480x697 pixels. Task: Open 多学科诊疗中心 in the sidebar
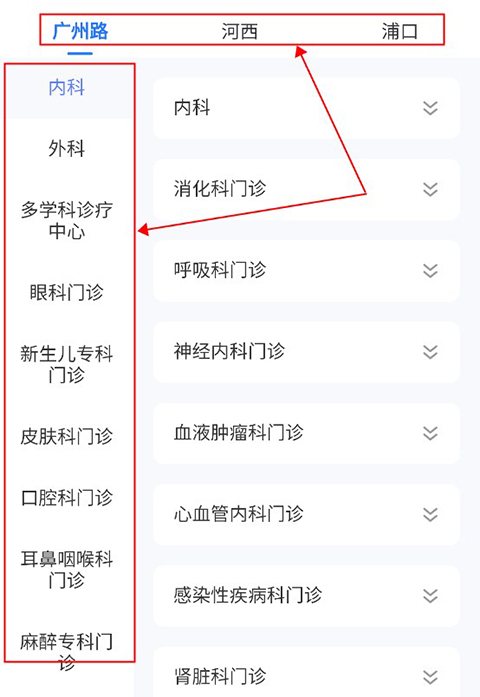coord(67,220)
